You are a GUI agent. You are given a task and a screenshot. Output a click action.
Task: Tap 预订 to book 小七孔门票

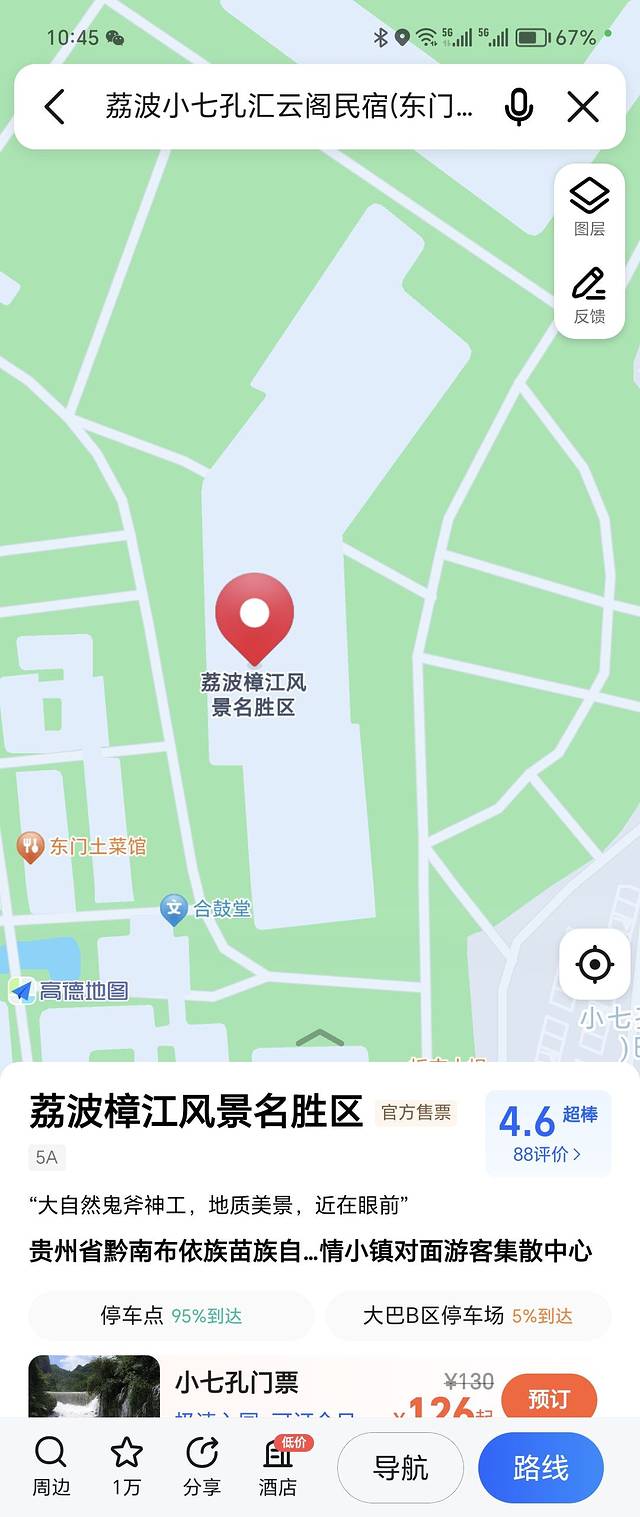coord(548,1398)
